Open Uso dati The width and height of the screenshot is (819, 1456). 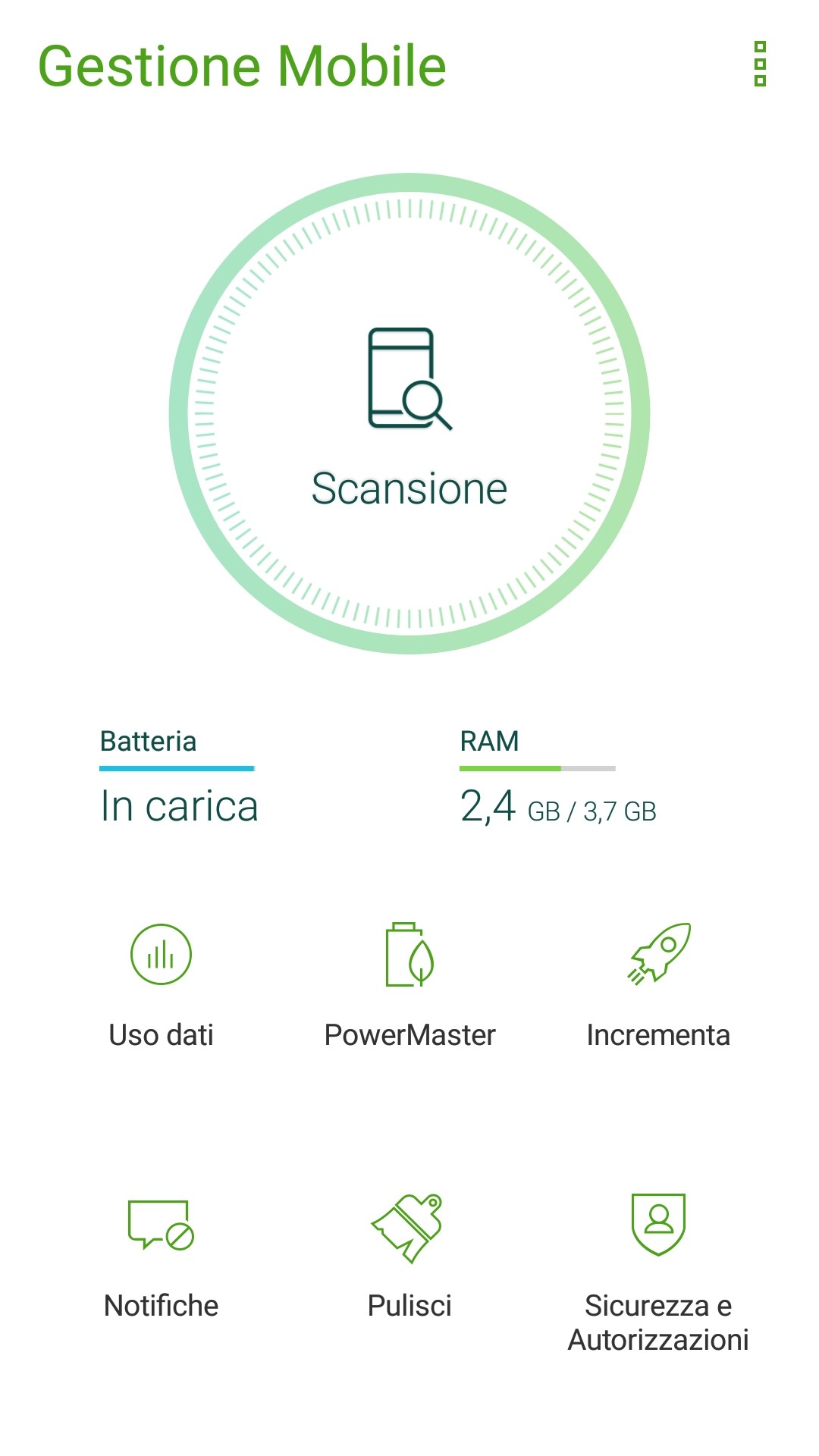tap(161, 984)
